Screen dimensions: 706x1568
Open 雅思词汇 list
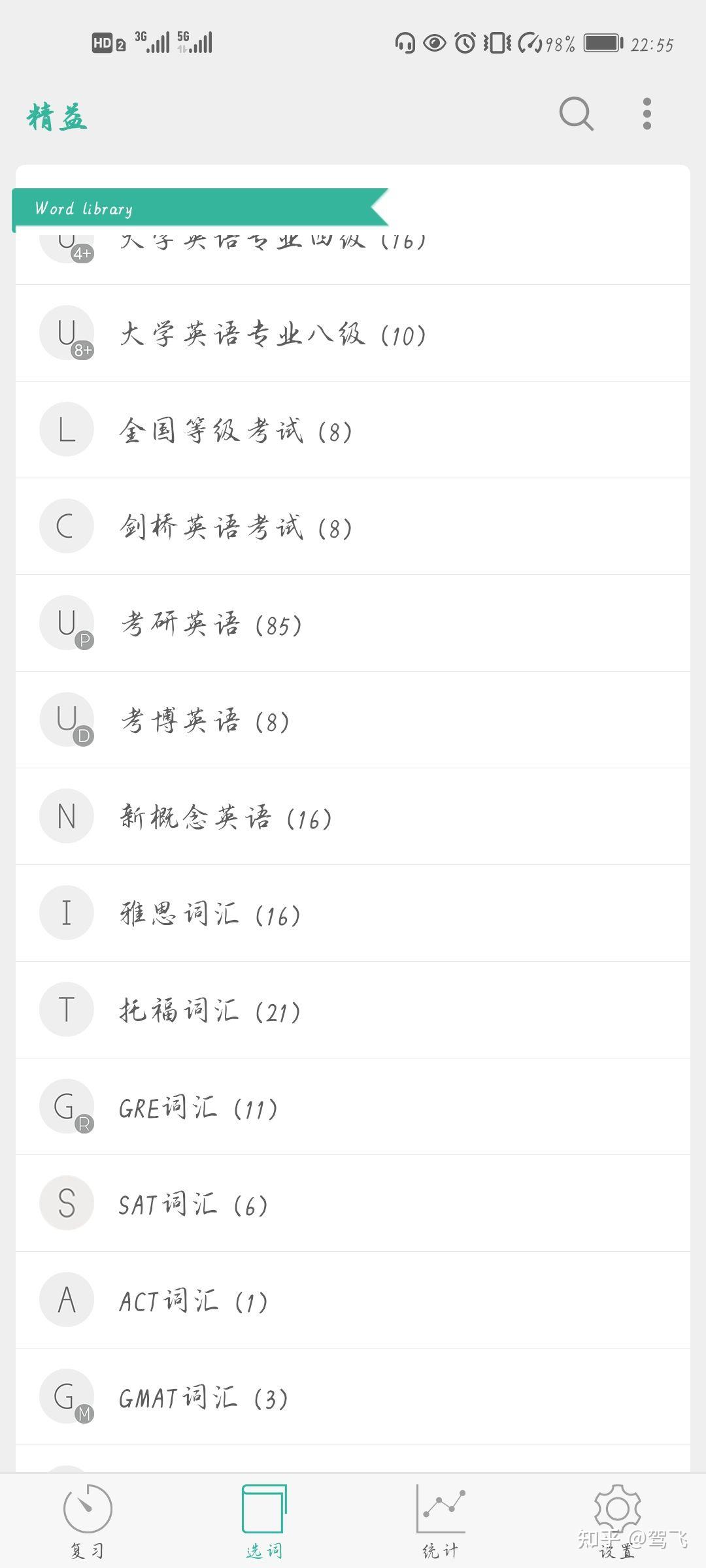(353, 913)
